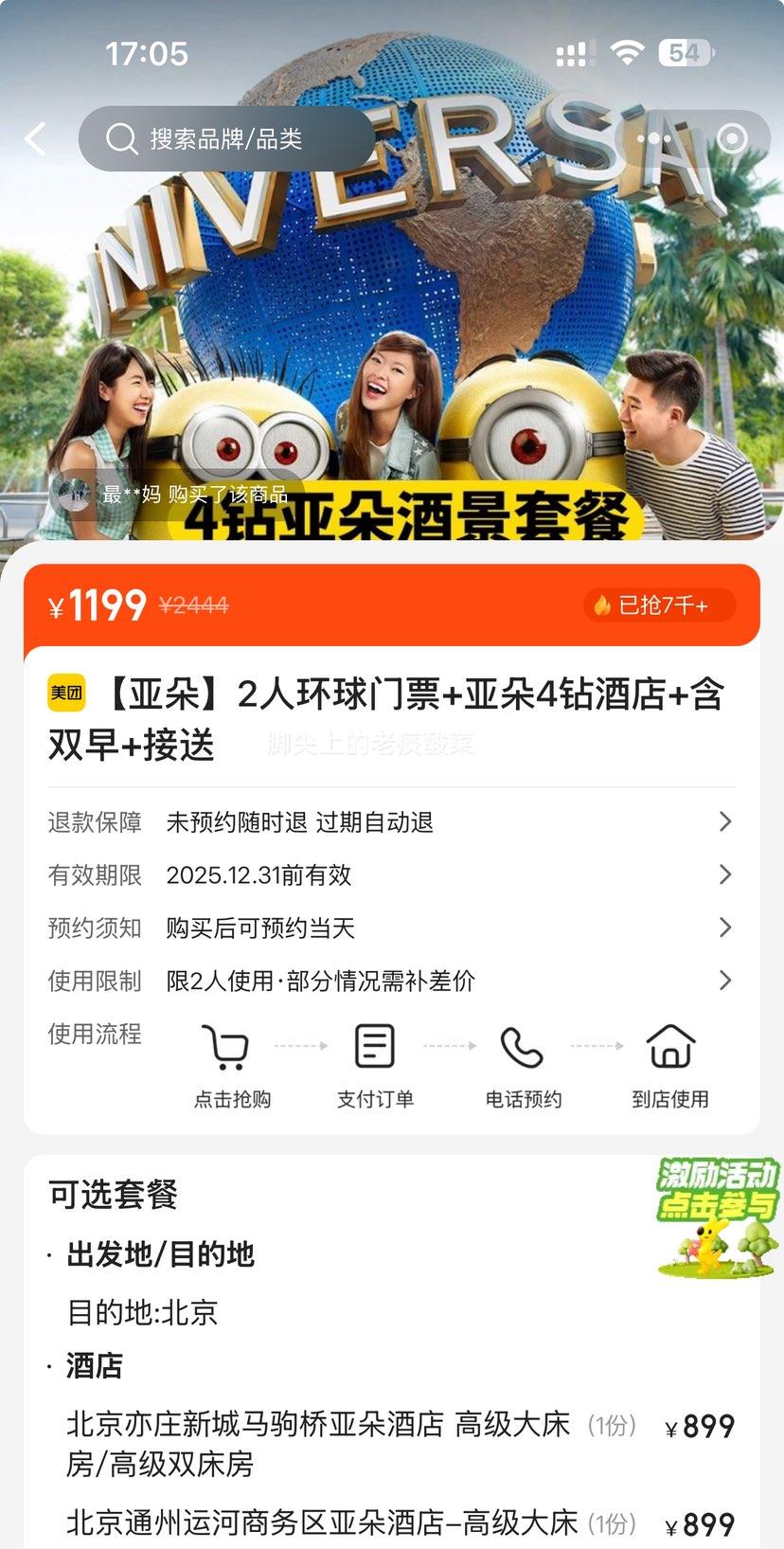This screenshot has width=784, height=1549.
Task: View 有效期限 validity details
Action: click(x=391, y=875)
